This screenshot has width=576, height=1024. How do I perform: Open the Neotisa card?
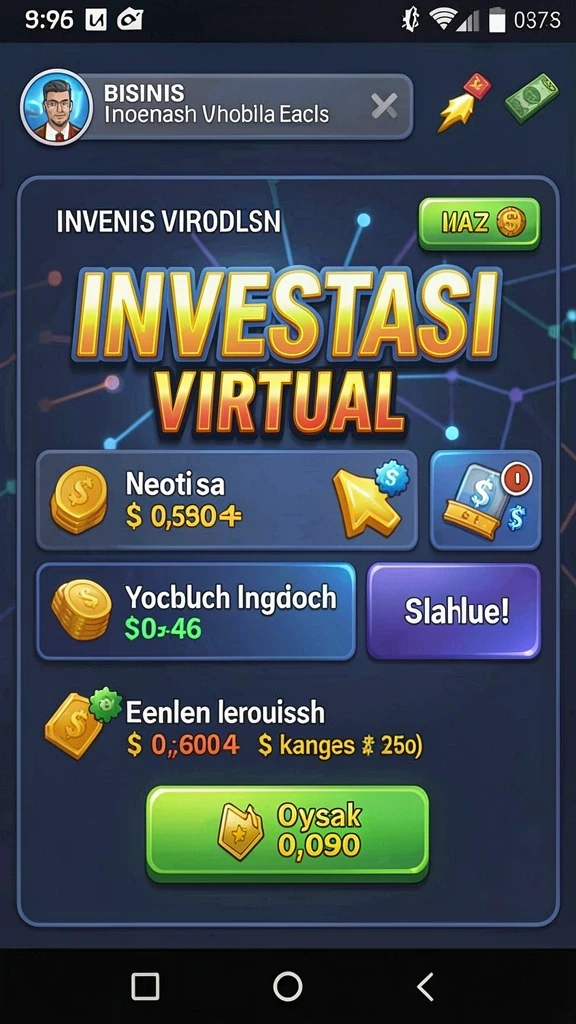click(227, 500)
